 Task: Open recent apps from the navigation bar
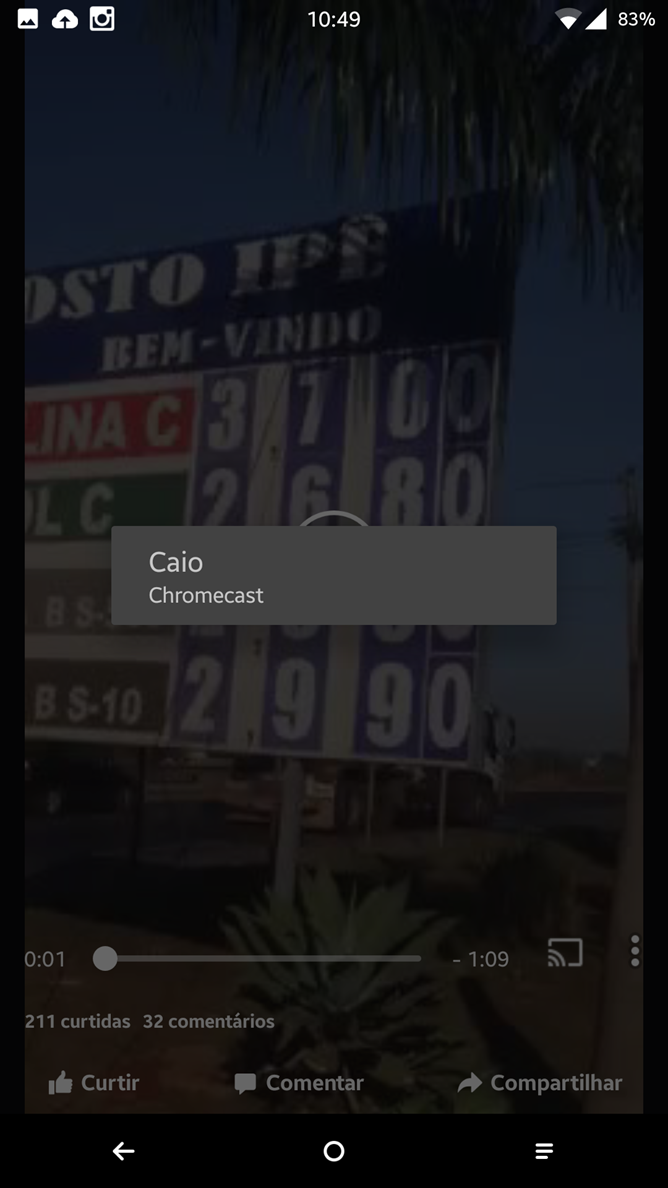click(544, 1151)
